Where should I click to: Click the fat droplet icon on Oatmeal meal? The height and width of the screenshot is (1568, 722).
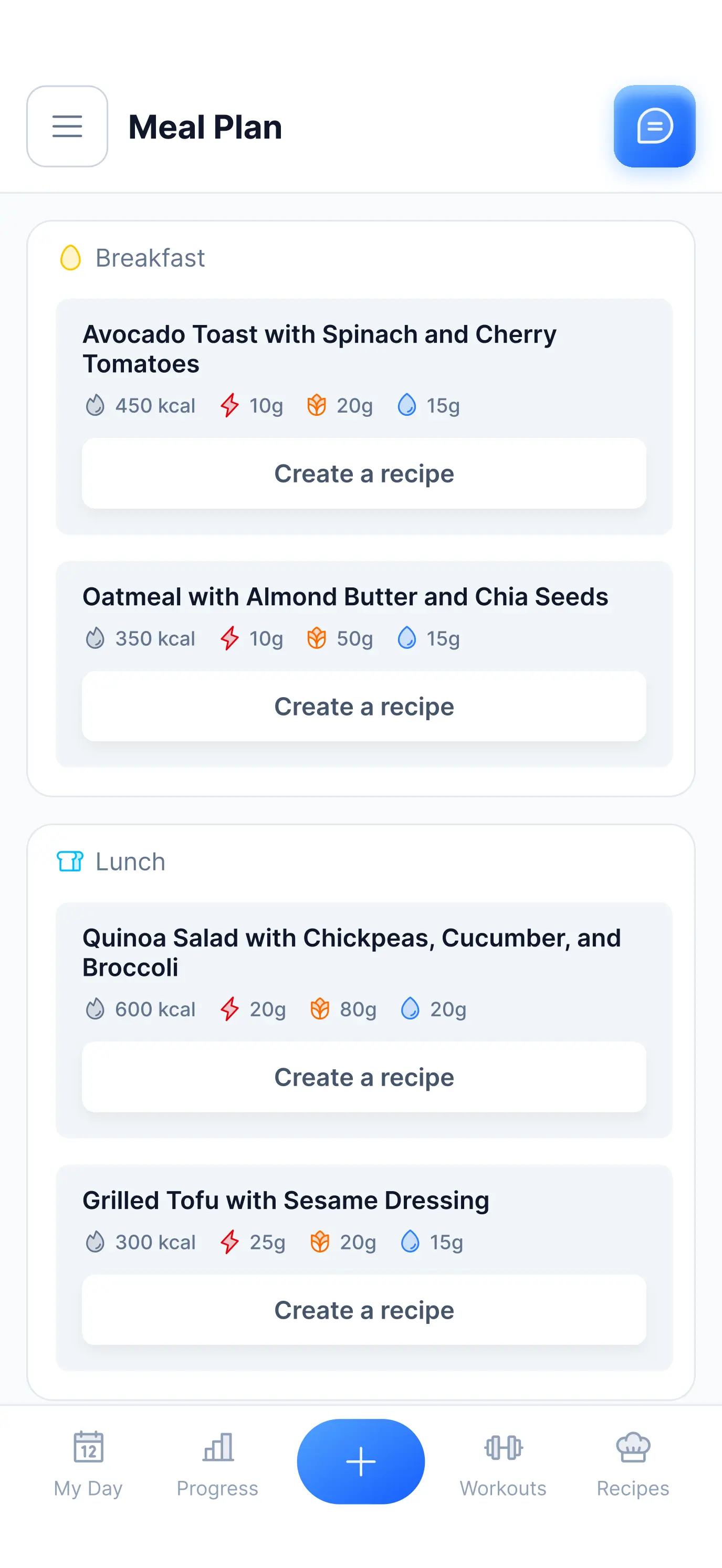tap(406, 638)
